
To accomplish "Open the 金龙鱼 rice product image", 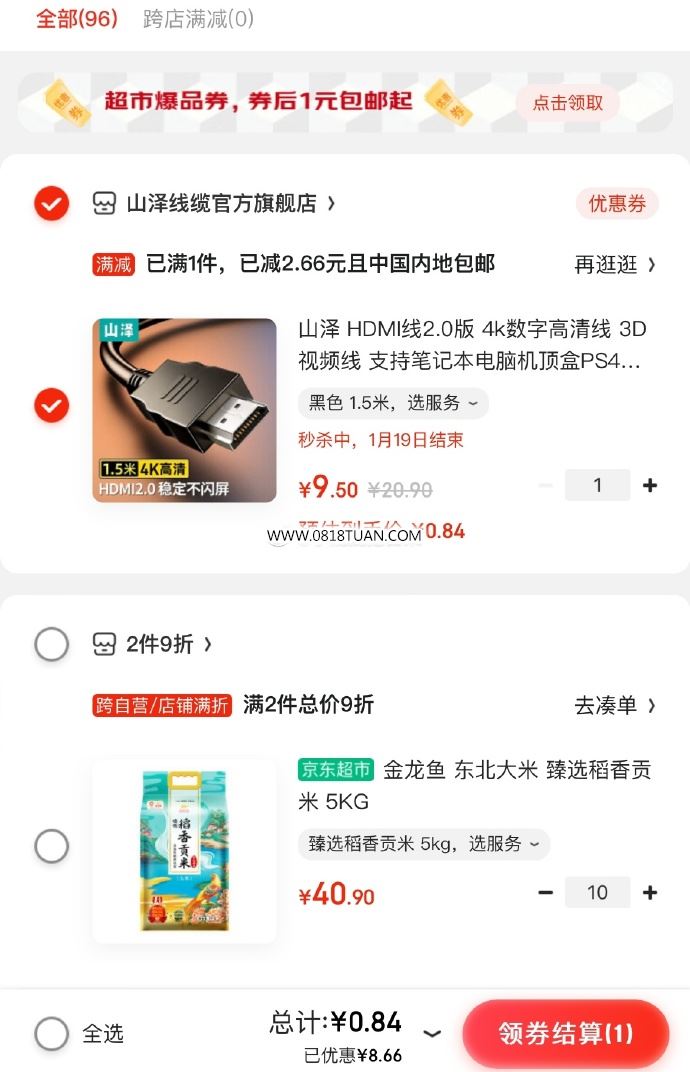I will tap(185, 850).
